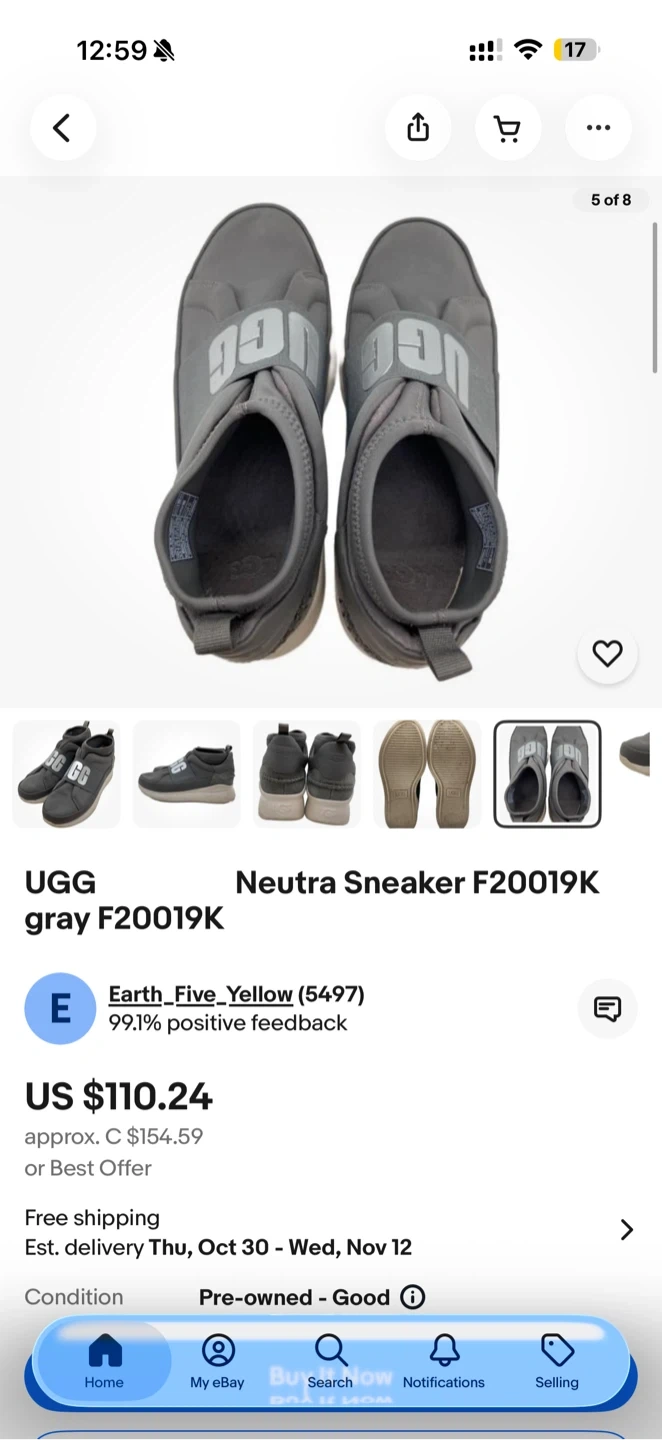The height and width of the screenshot is (1440, 662).
Task: Check the Notifications tab
Action: click(x=443, y=1362)
